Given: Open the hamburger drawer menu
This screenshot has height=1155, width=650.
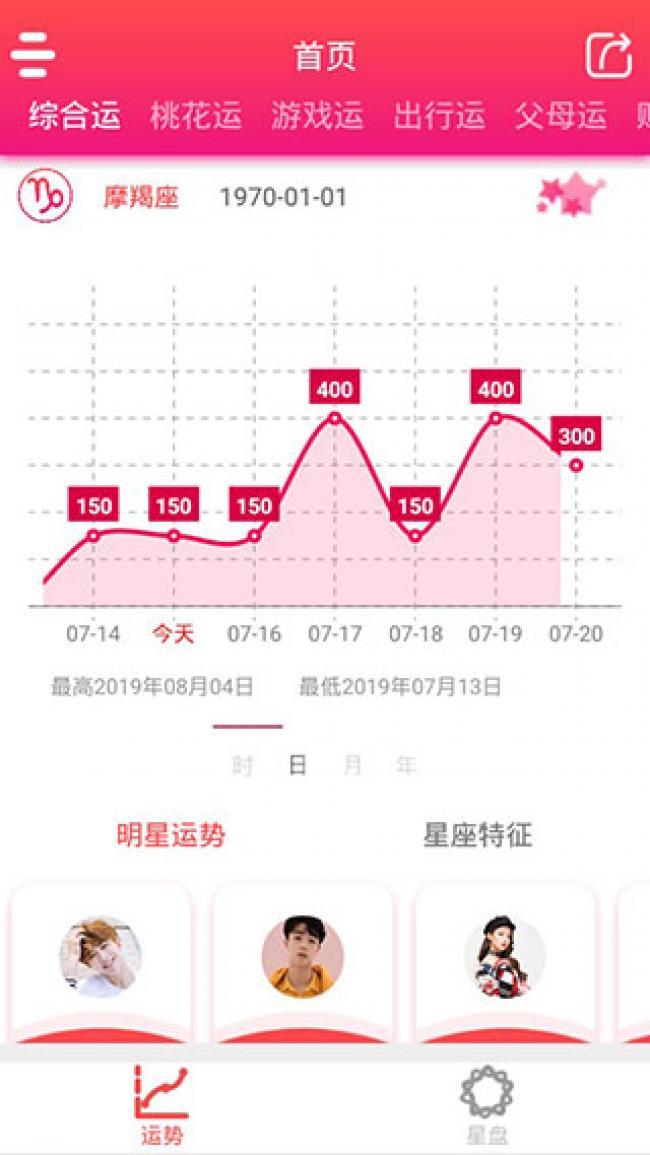Looking at the screenshot, I should click(x=33, y=54).
